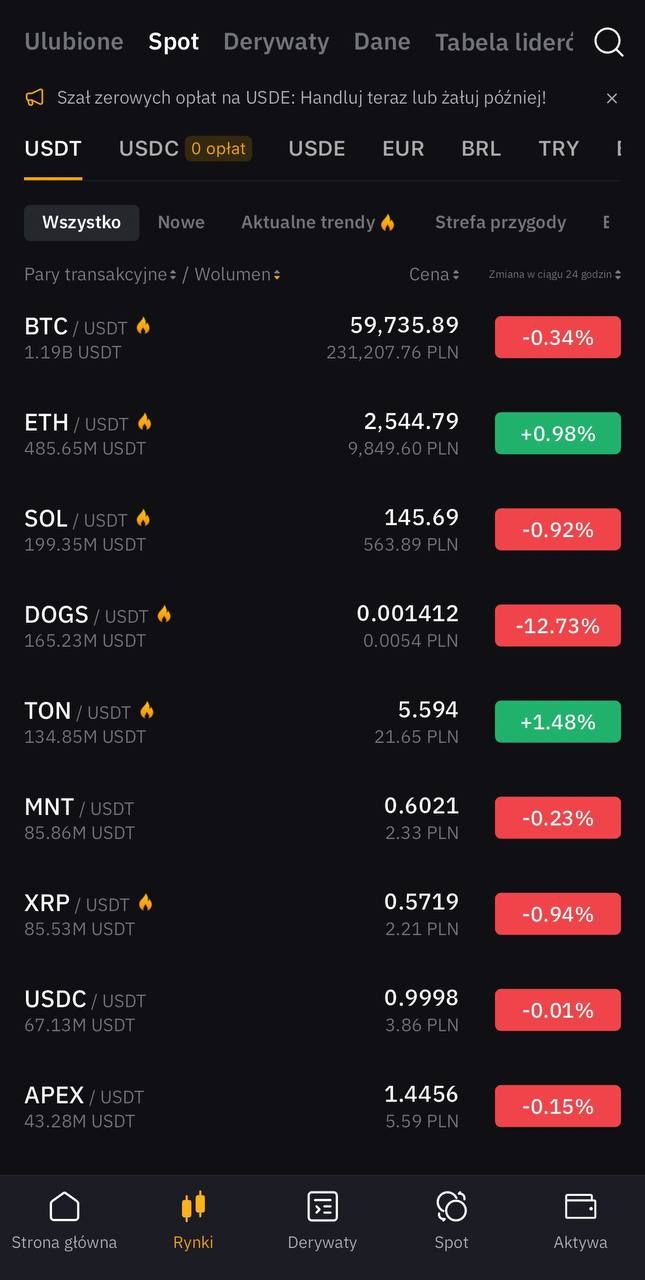The width and height of the screenshot is (645, 1280).
Task: Select the USDC quote currency tab
Action: coord(149,149)
